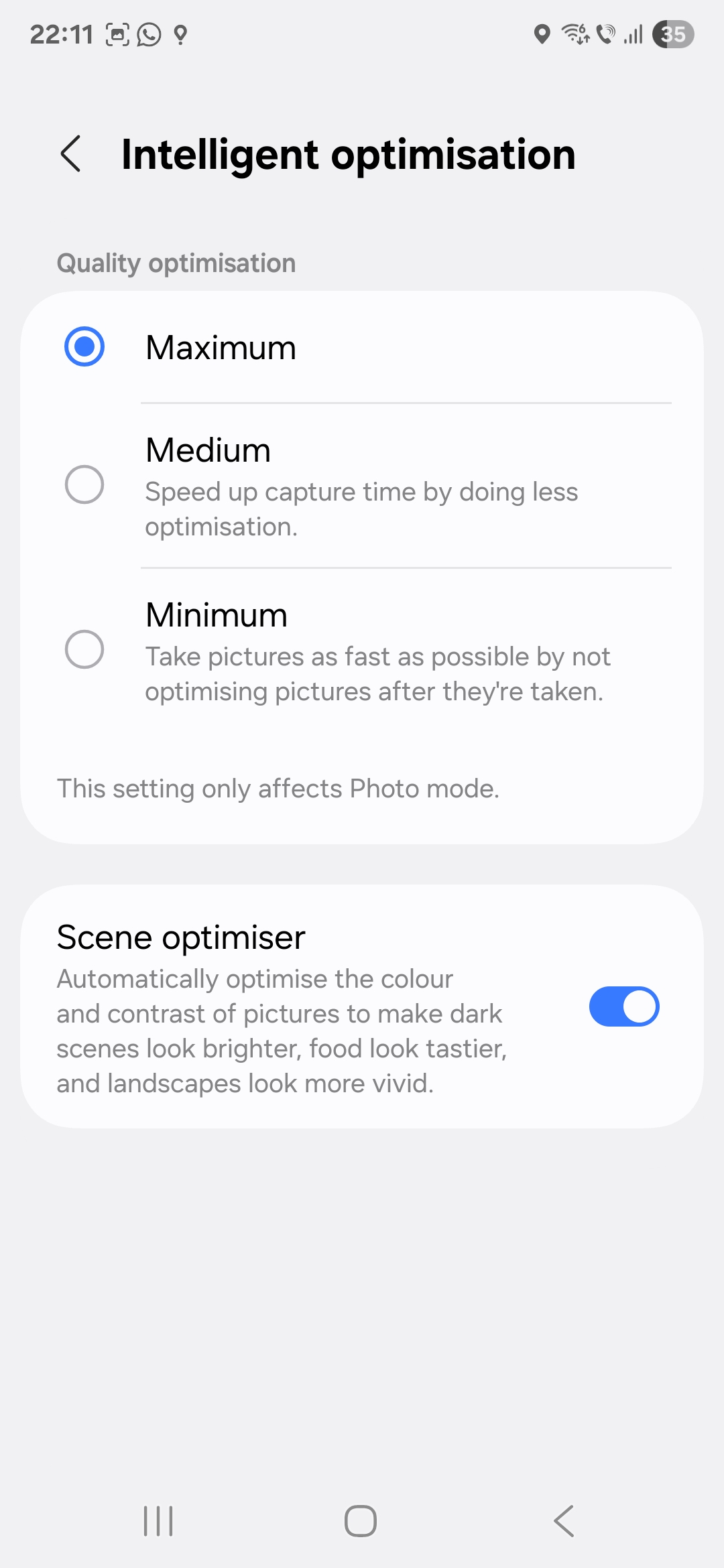The height and width of the screenshot is (1568, 724).
Task: Select Maximum quality optimisation
Action: (362, 347)
